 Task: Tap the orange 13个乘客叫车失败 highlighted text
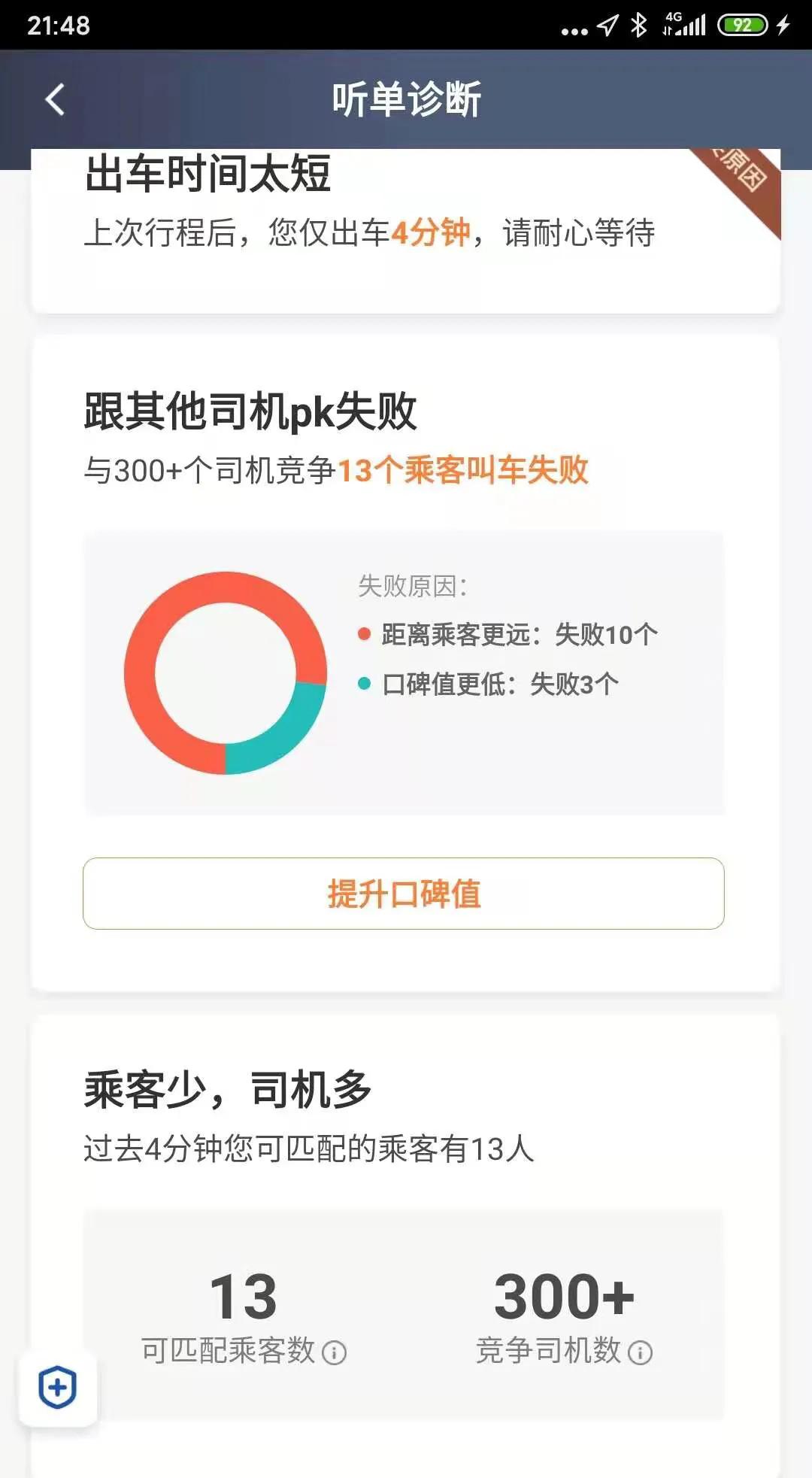[465, 469]
